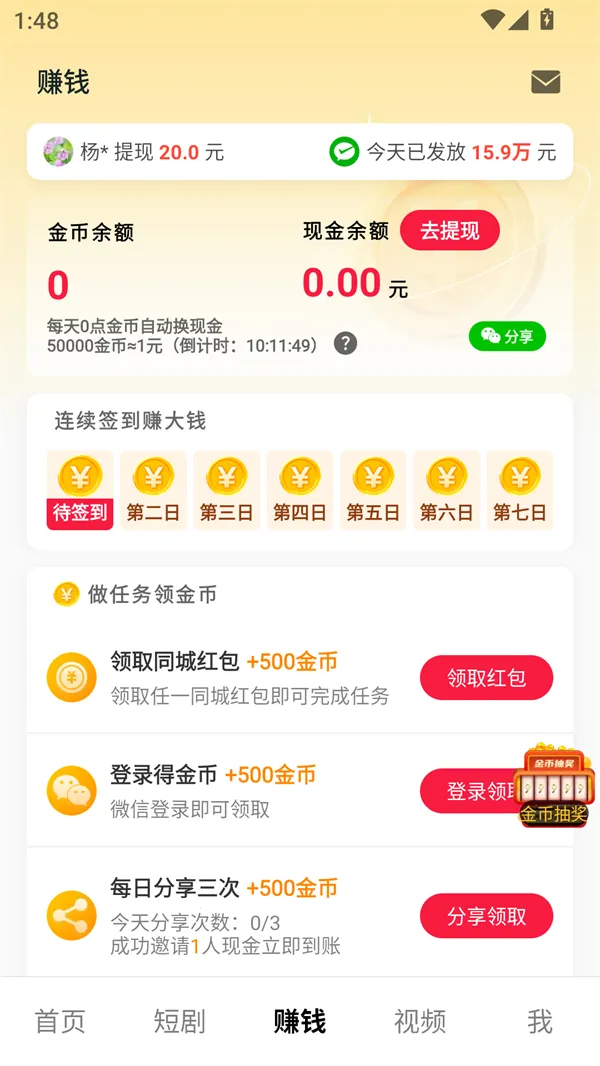Switch to the 短剧 tab

tap(180, 1021)
